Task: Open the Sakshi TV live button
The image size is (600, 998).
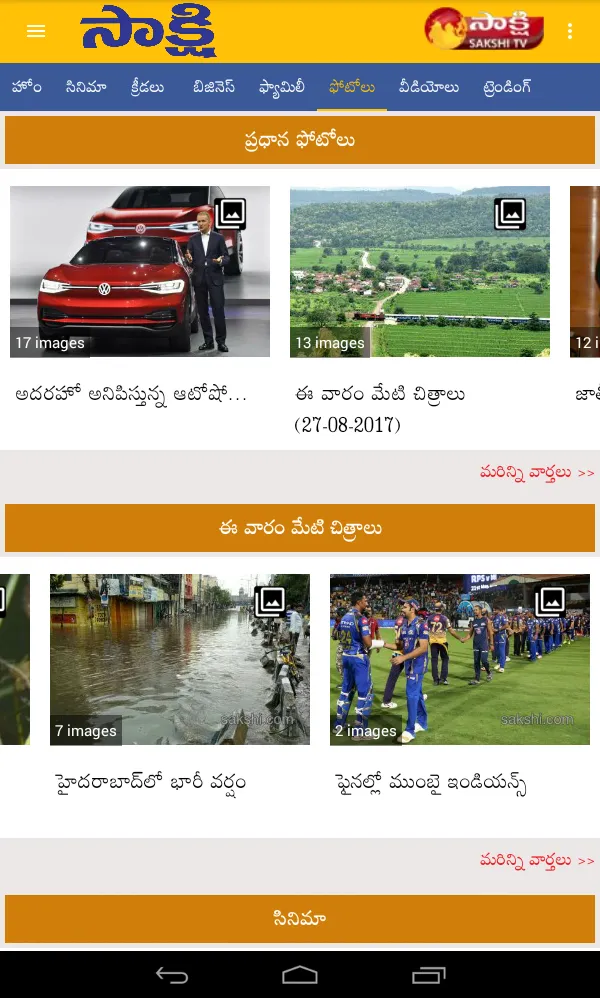Action: 484,30
